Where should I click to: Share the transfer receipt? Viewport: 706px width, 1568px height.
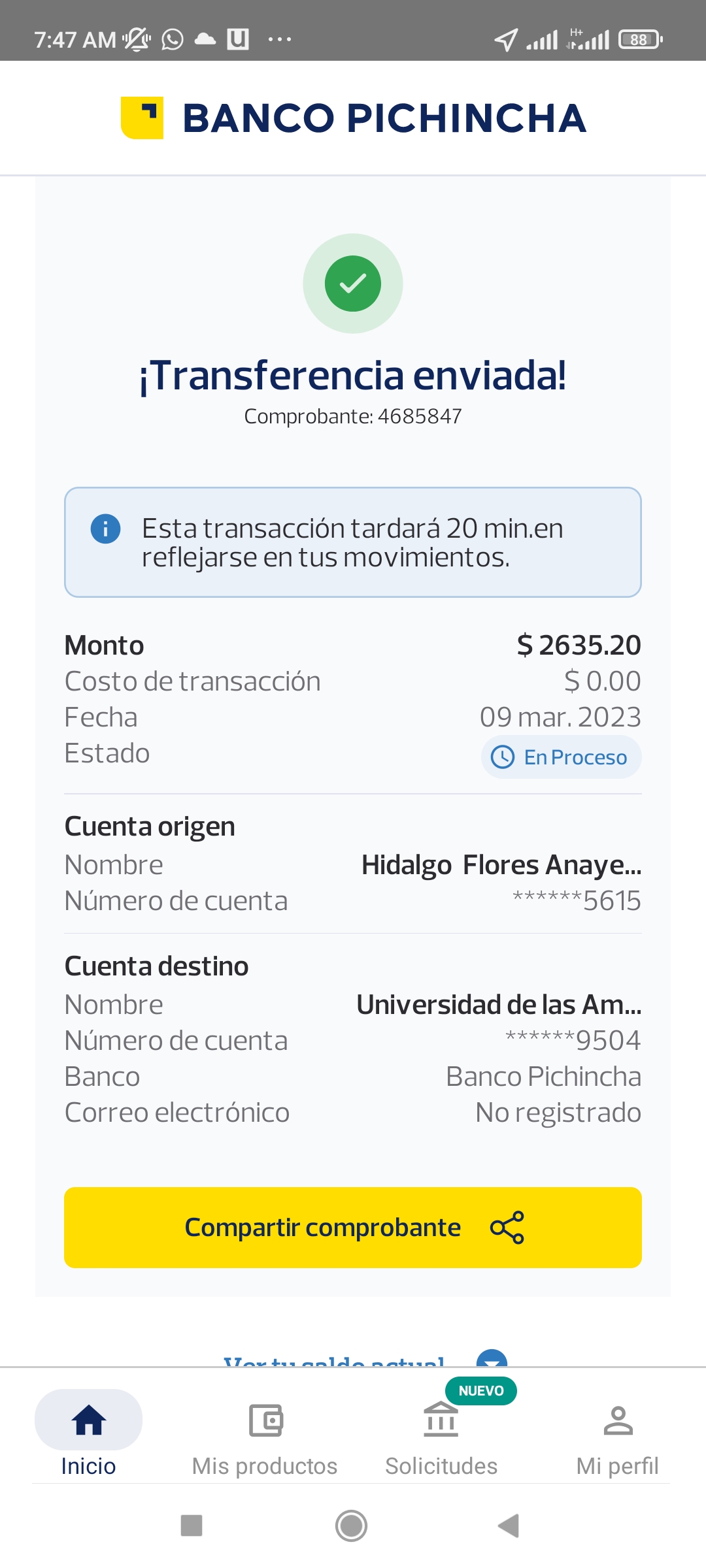pyautogui.click(x=353, y=1227)
